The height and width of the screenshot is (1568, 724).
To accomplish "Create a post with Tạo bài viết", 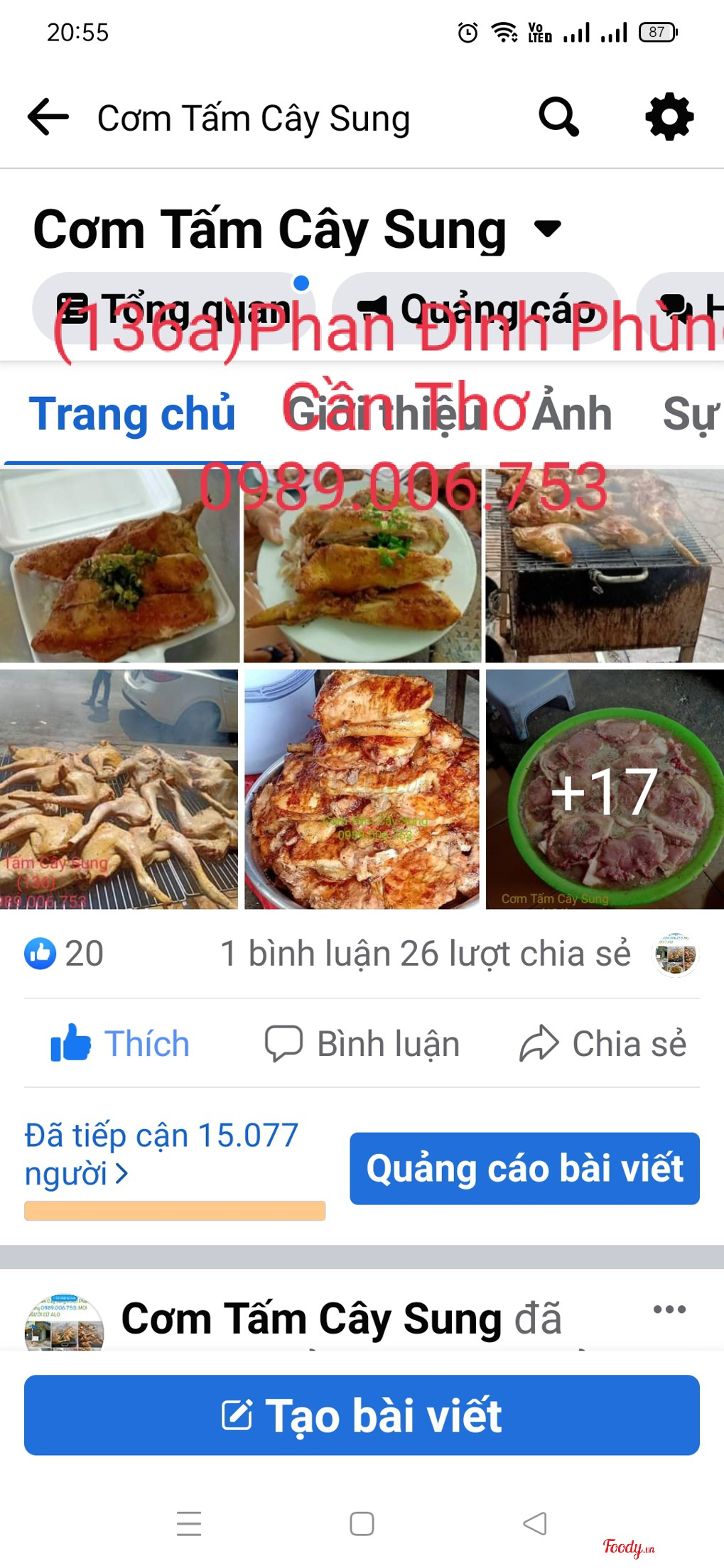I will (362, 1415).
